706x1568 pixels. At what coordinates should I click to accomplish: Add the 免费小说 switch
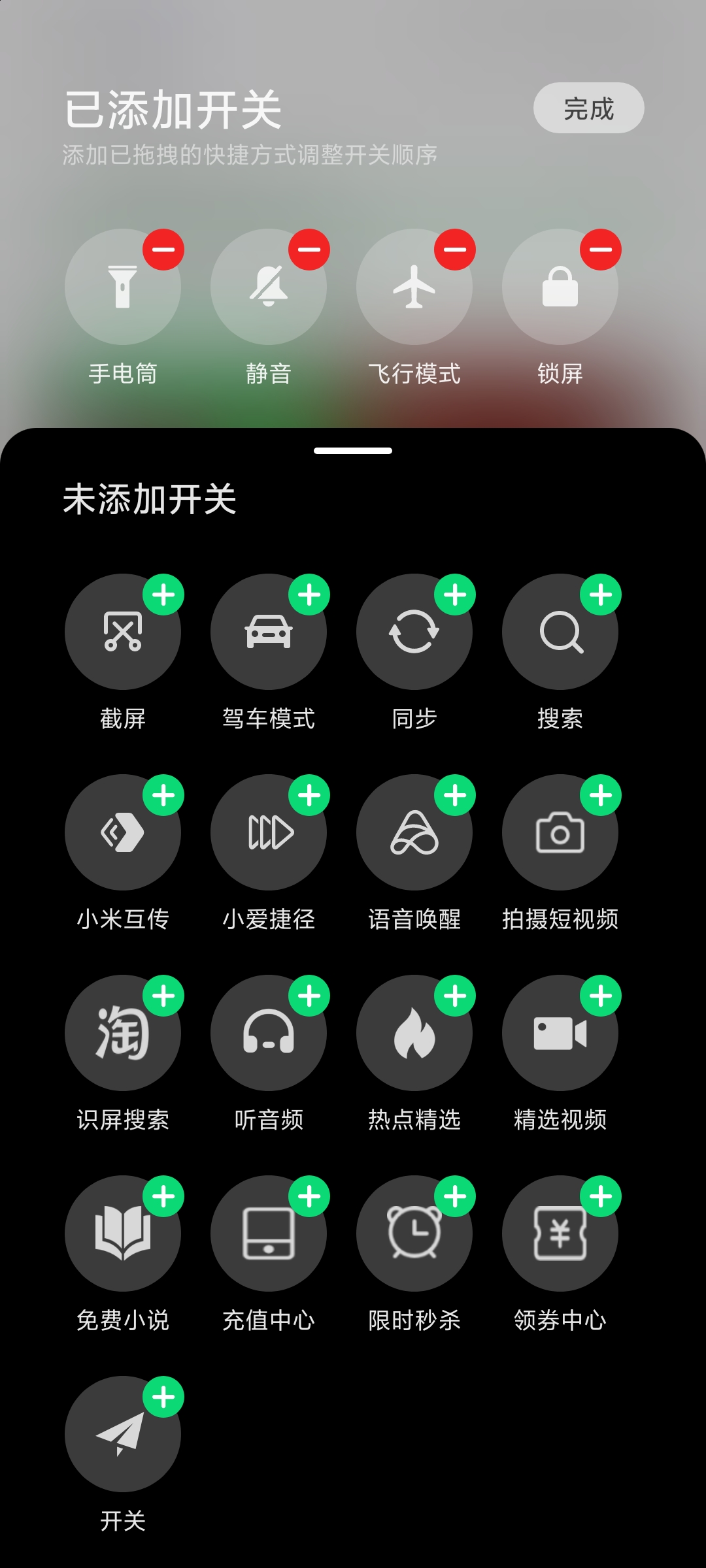click(x=163, y=1196)
